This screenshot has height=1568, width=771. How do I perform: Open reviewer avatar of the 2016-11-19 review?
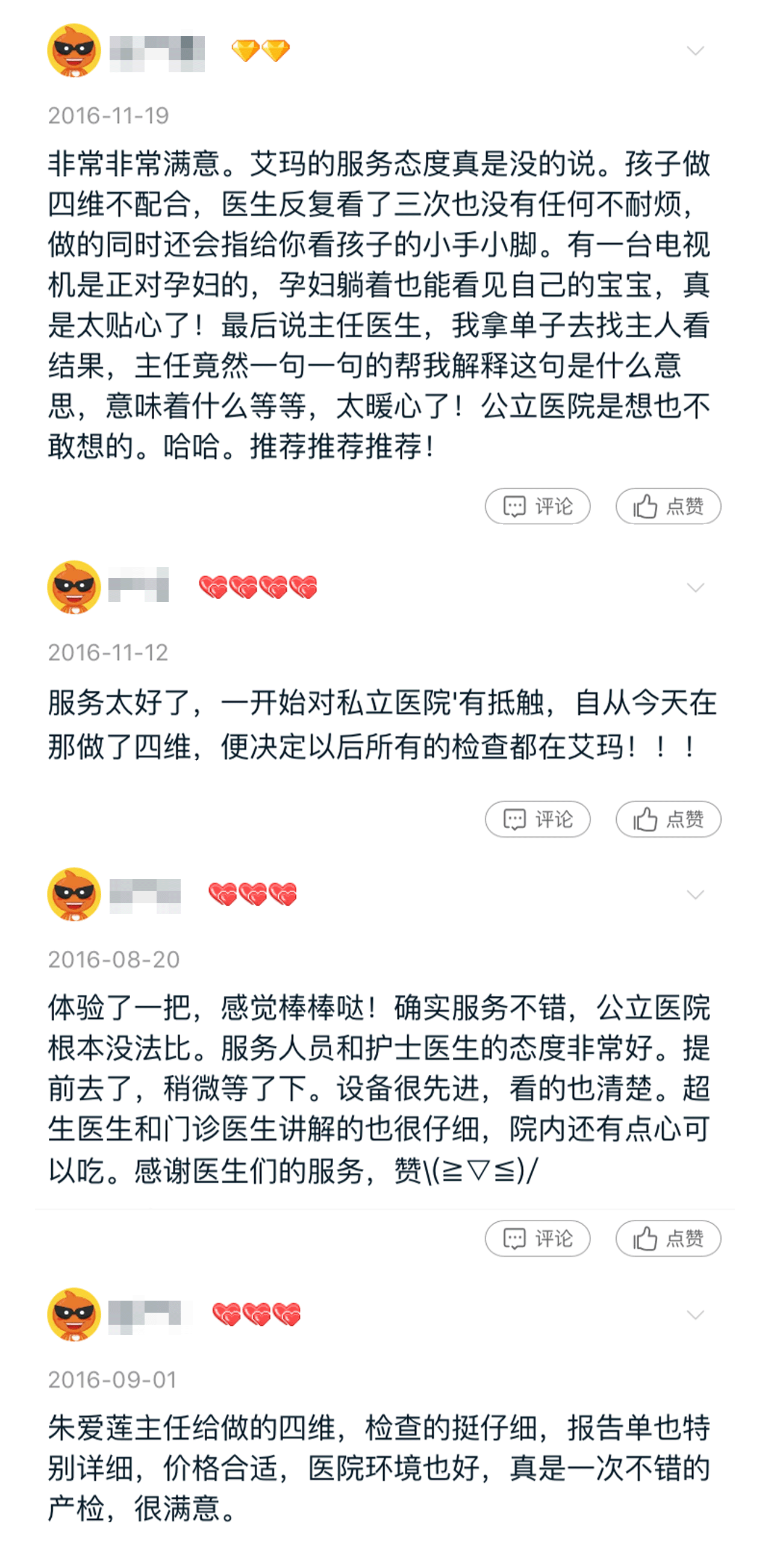coord(74,51)
